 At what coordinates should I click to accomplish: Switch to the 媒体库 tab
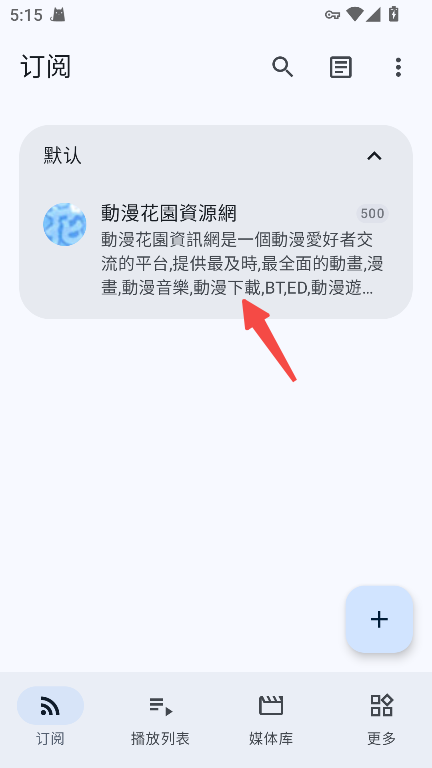(x=271, y=719)
